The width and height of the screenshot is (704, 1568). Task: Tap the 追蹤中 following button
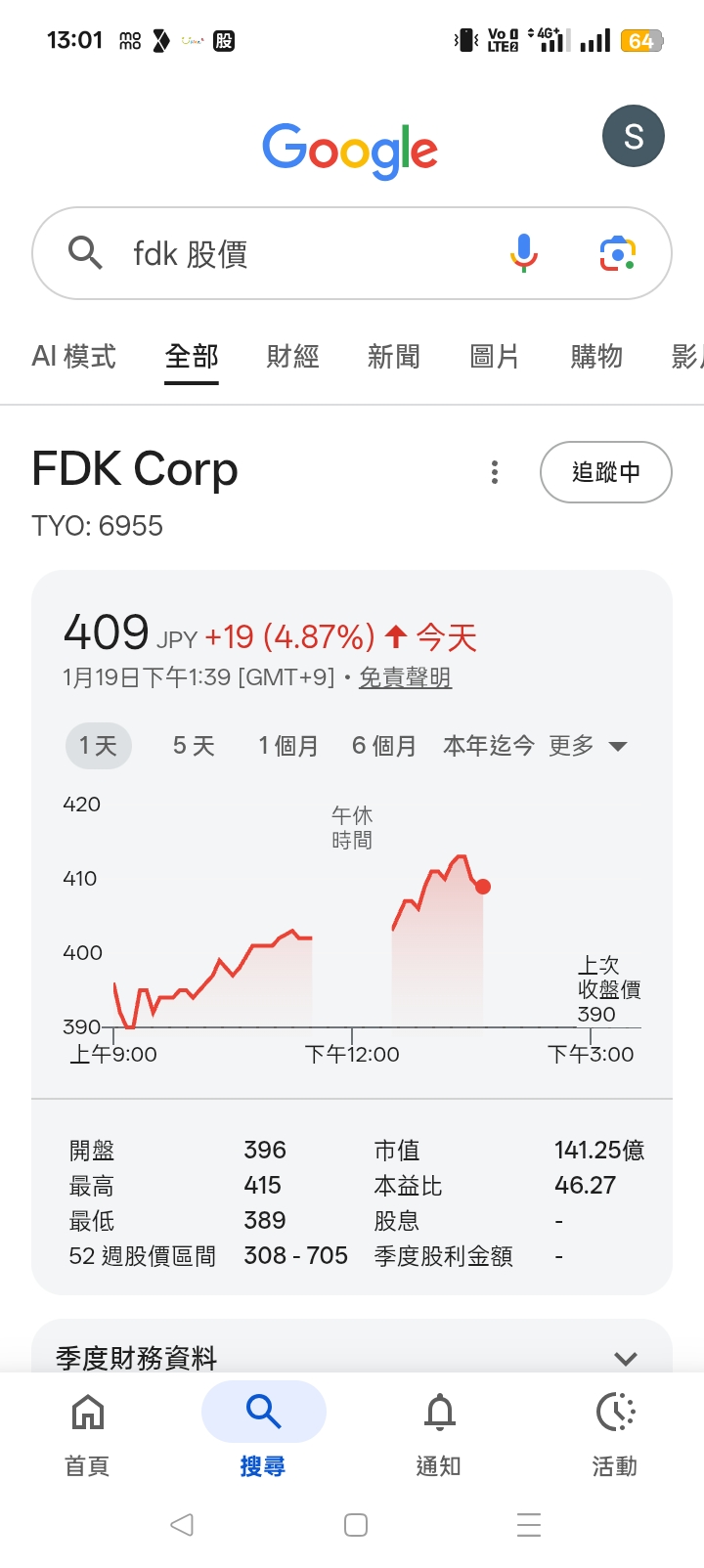(605, 472)
